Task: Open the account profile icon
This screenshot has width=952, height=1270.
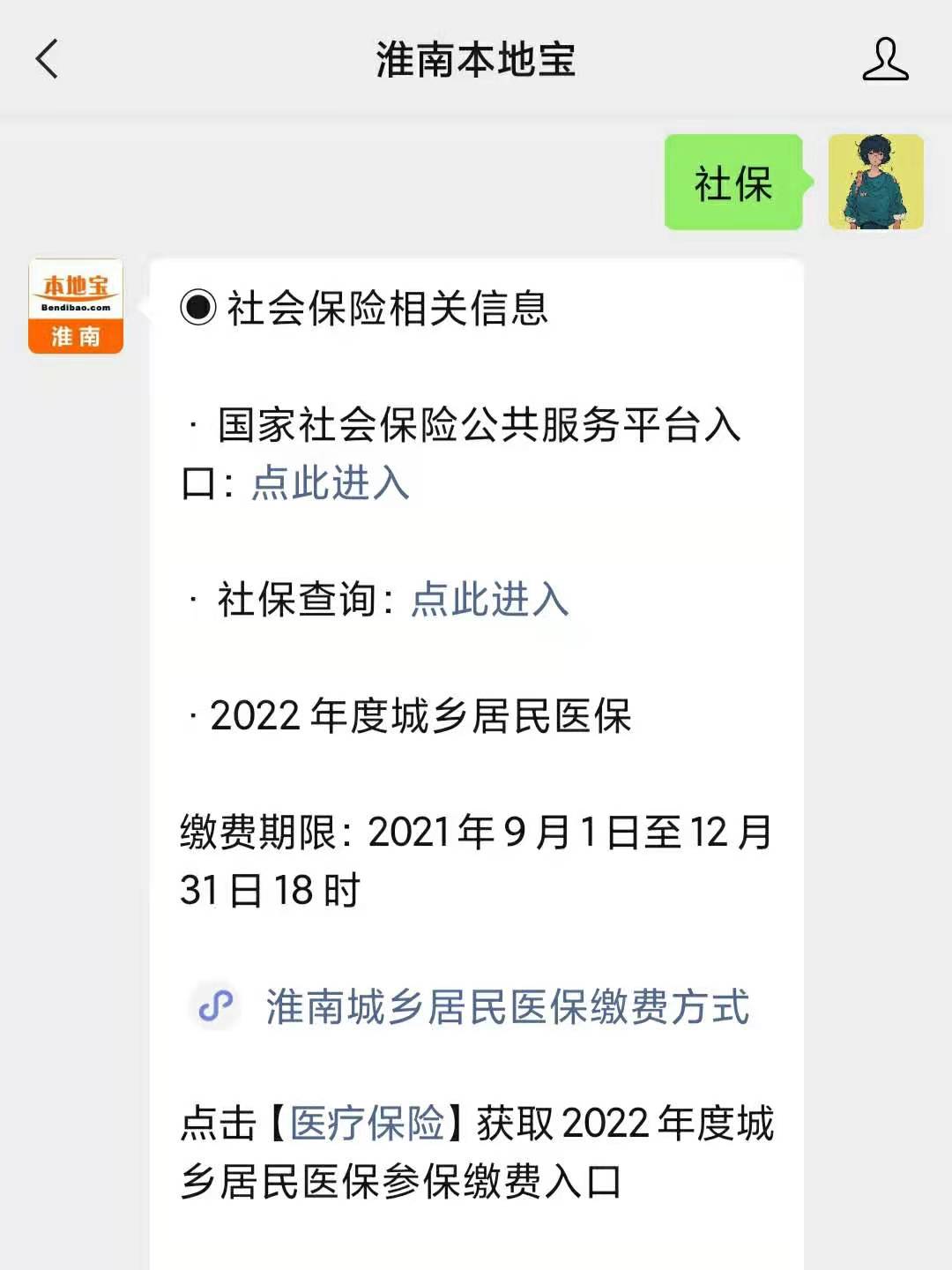Action: [x=884, y=60]
